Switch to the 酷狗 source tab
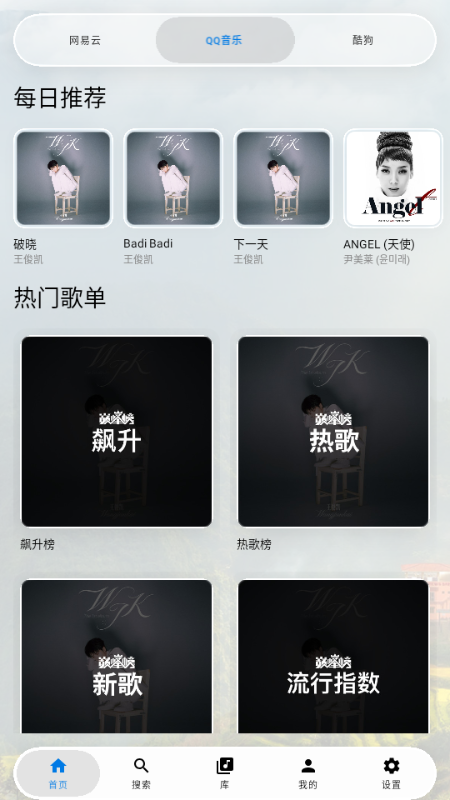Viewport: 450px width, 800px height. click(363, 40)
